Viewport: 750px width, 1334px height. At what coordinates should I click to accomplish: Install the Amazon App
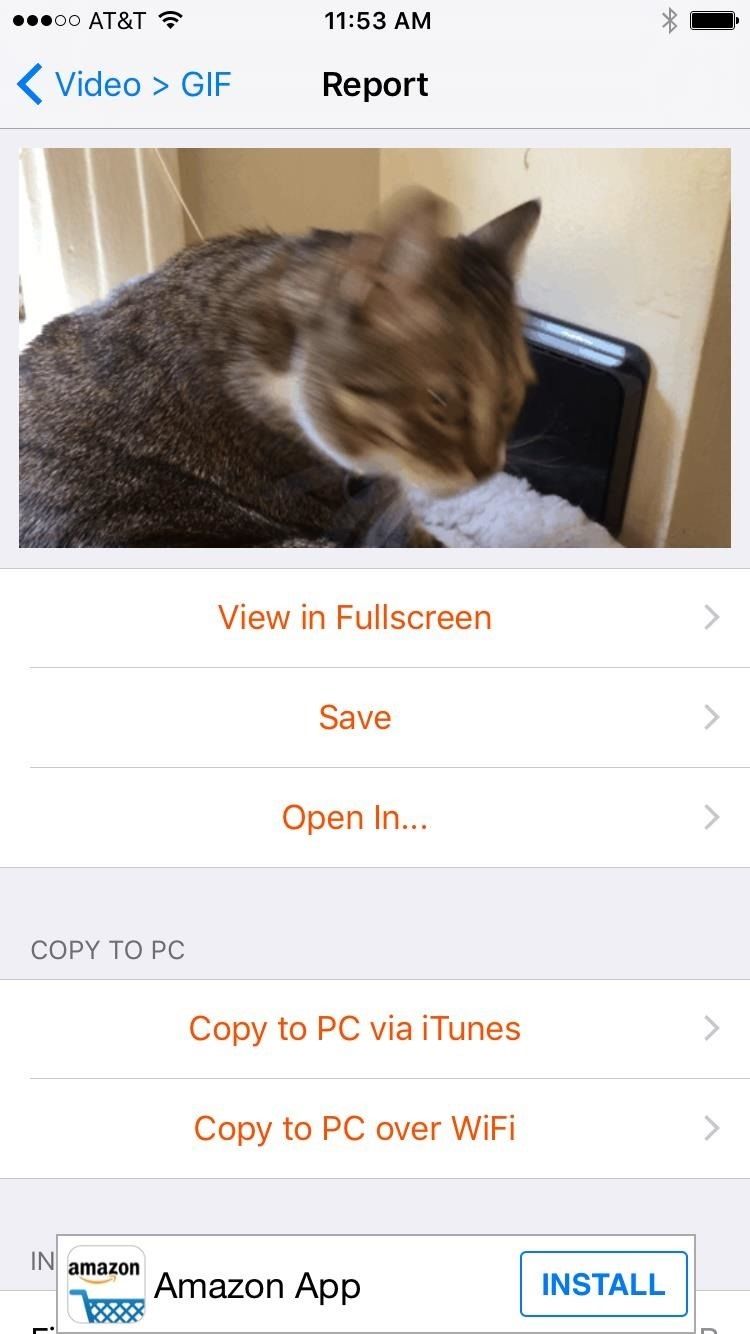click(603, 1284)
